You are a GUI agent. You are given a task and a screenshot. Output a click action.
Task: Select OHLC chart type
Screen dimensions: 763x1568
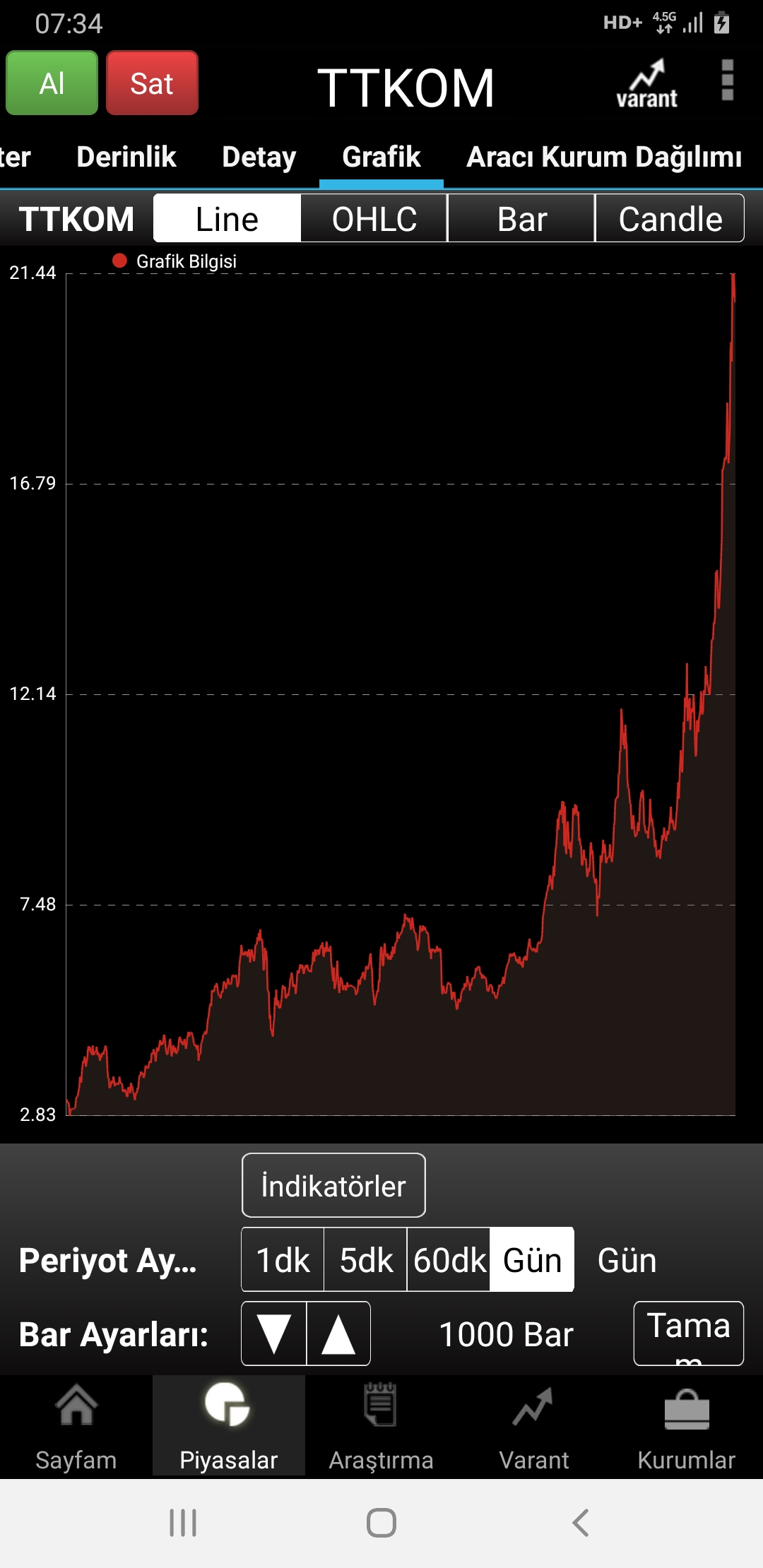click(374, 219)
